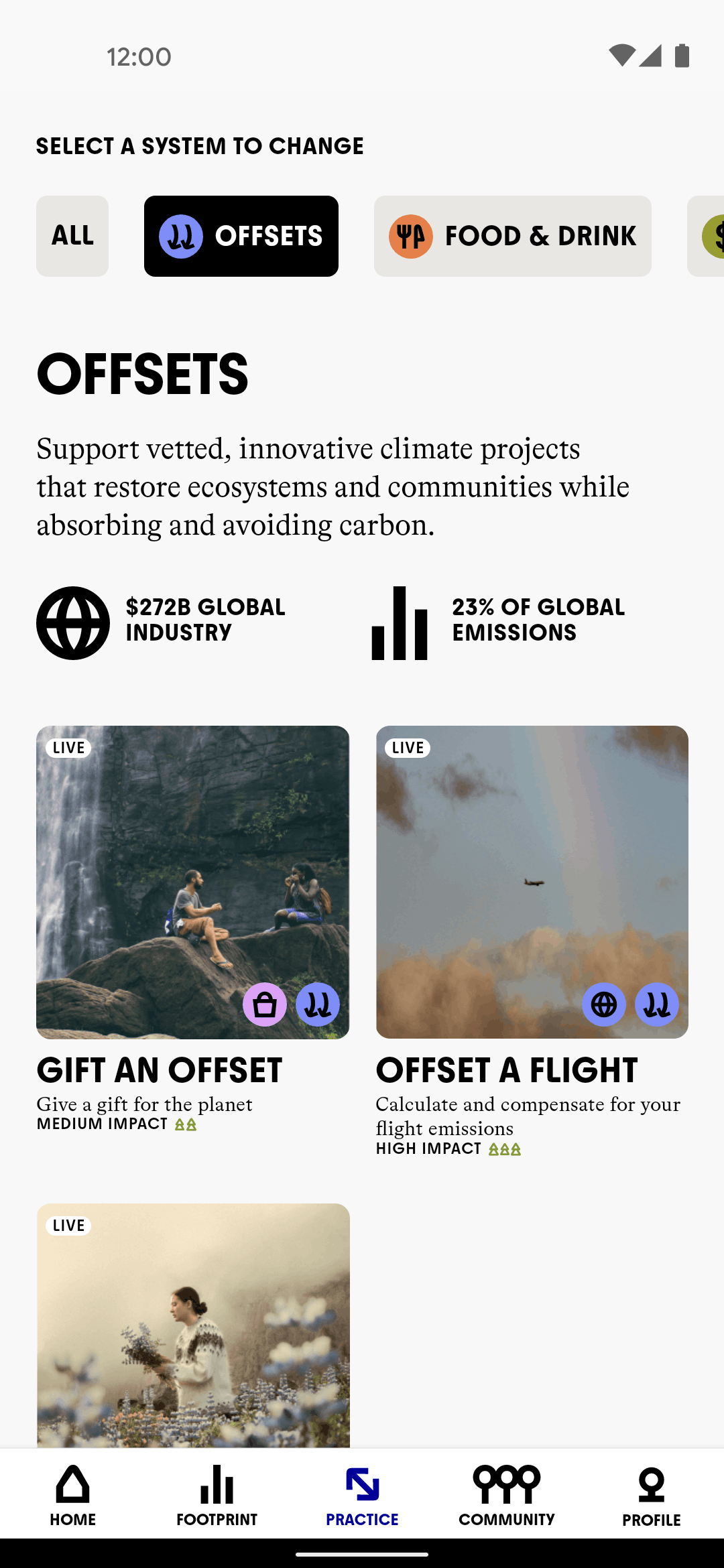
Task: Select the ALL systems filter chip
Action: click(72, 236)
